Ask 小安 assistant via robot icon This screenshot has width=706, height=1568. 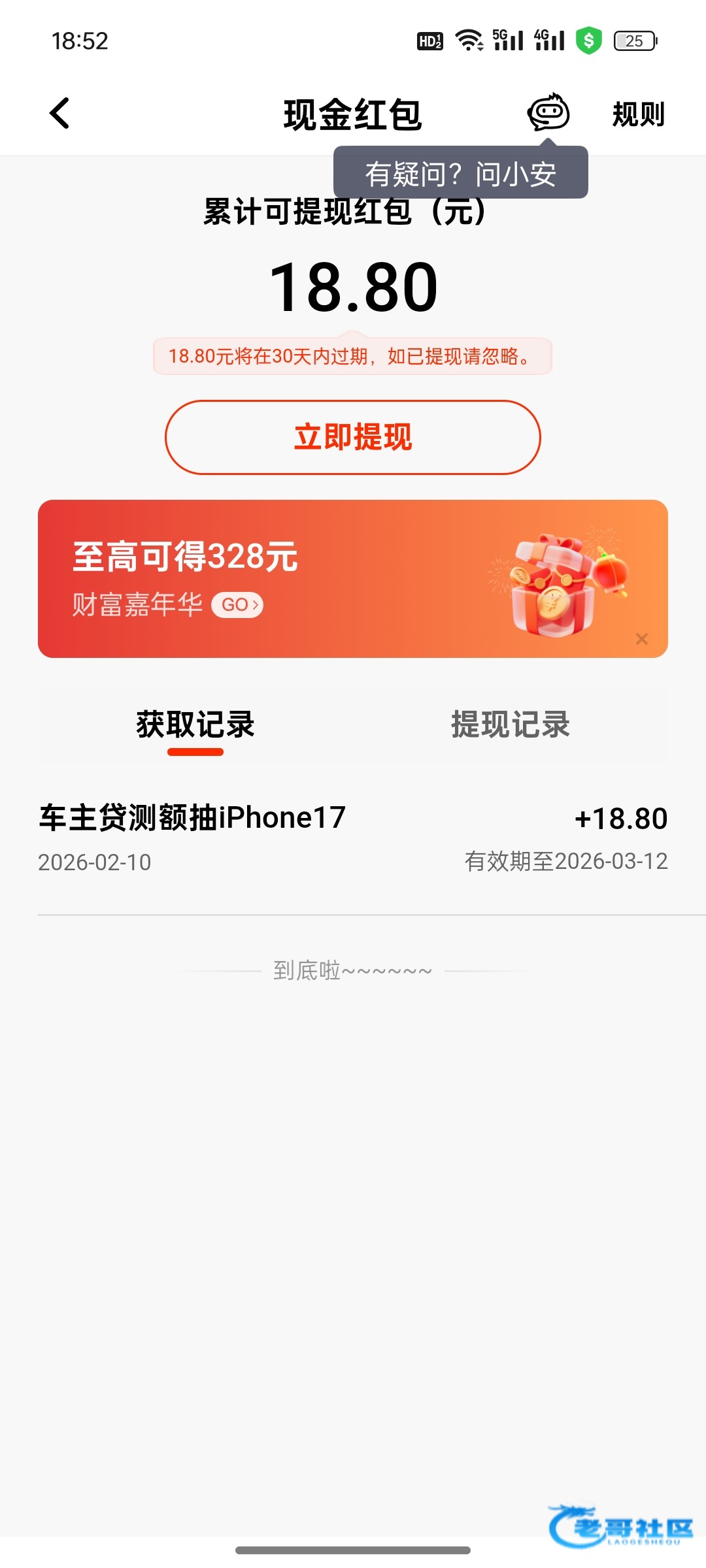(x=548, y=112)
